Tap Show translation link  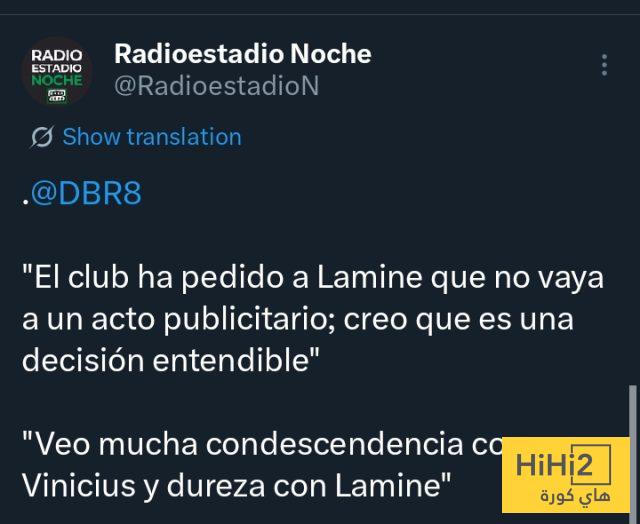[151, 137]
